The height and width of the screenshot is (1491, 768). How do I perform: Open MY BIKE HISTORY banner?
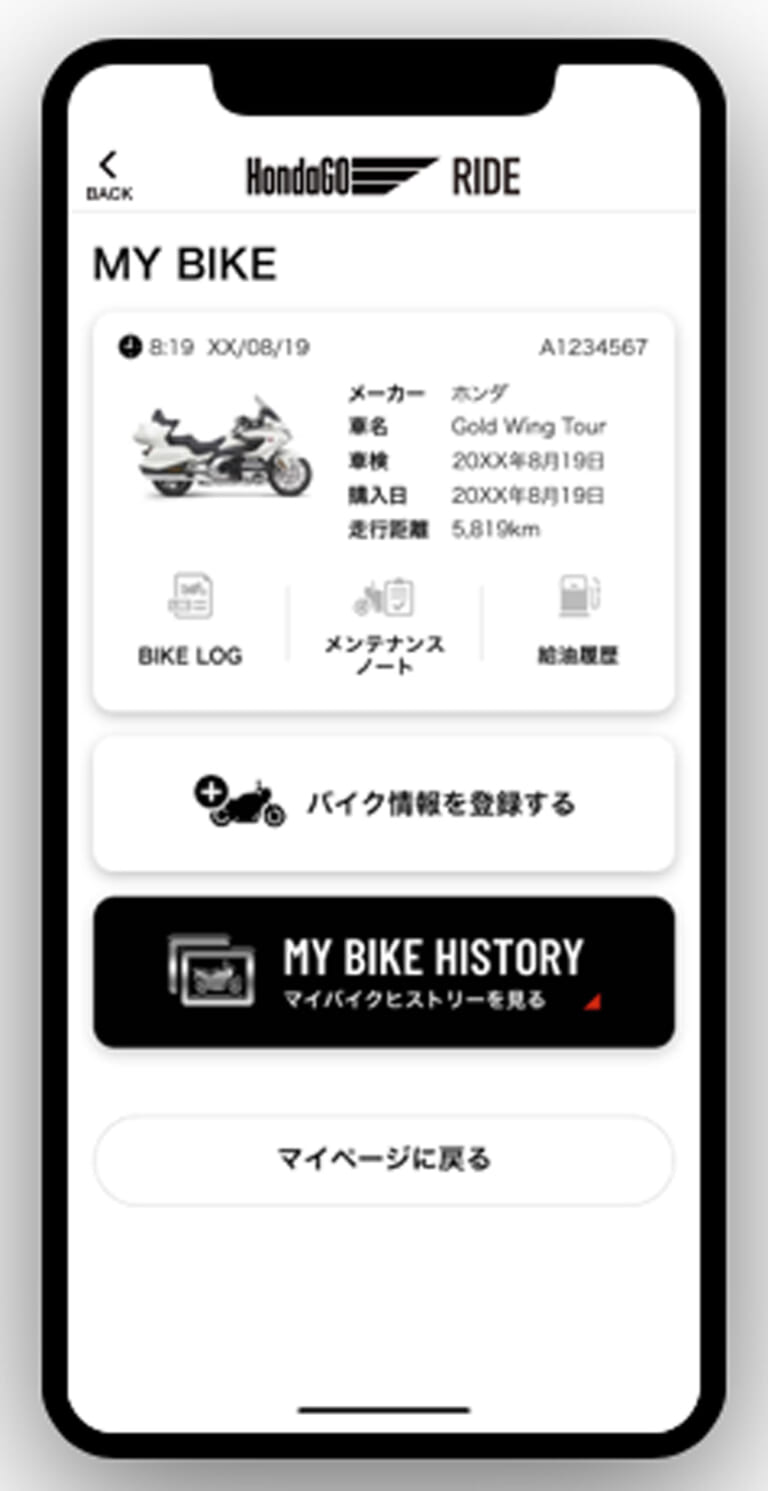384,971
